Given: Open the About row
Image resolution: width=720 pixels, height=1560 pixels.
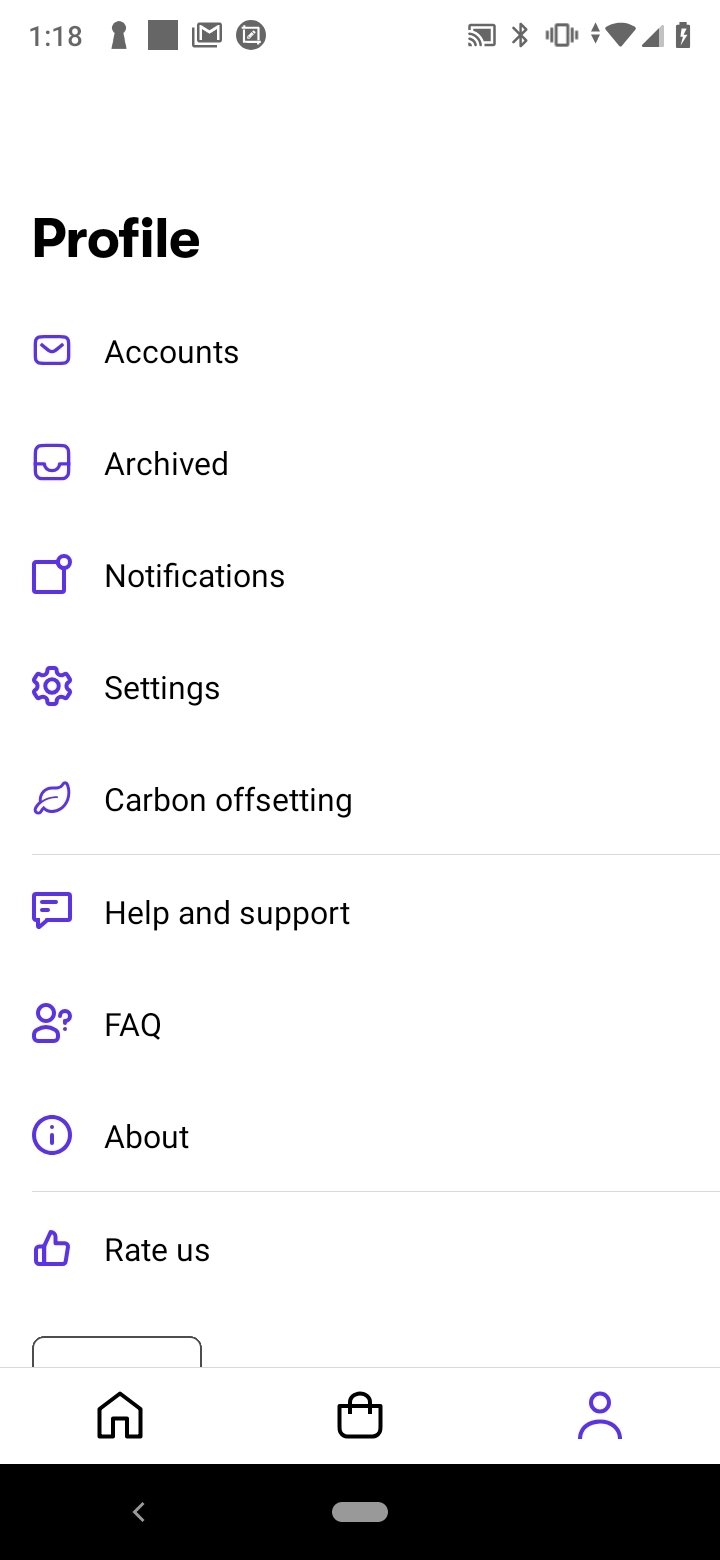Looking at the screenshot, I should [360, 1137].
